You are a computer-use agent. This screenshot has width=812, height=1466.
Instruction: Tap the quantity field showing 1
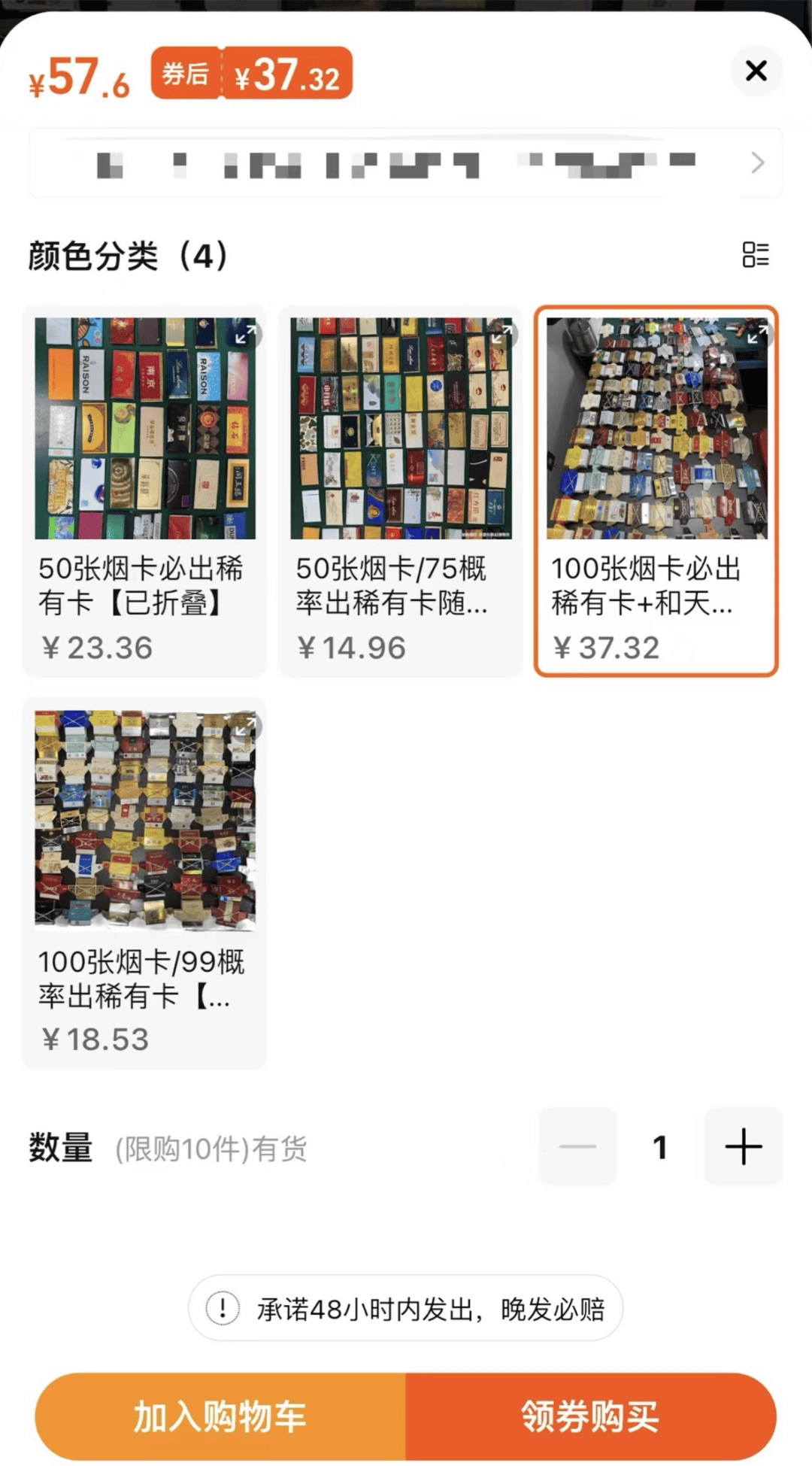point(660,1146)
